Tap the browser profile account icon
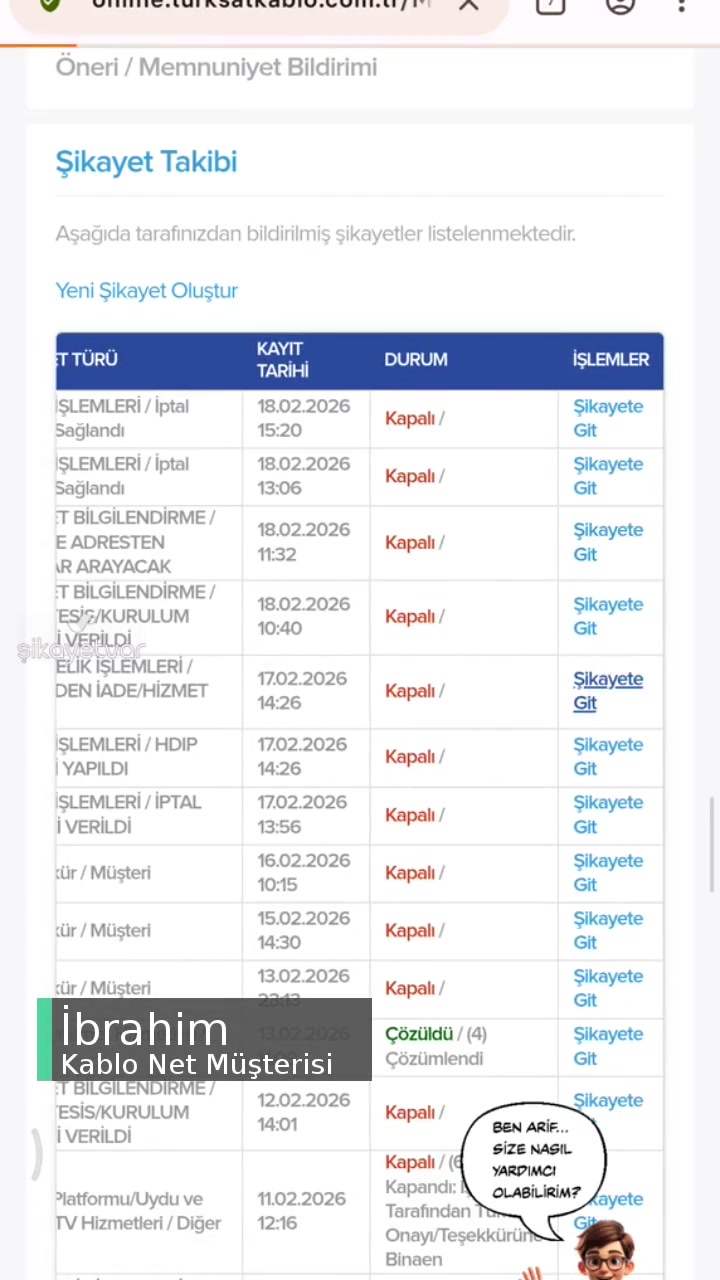Image resolution: width=720 pixels, height=1280 pixels. tap(620, 7)
